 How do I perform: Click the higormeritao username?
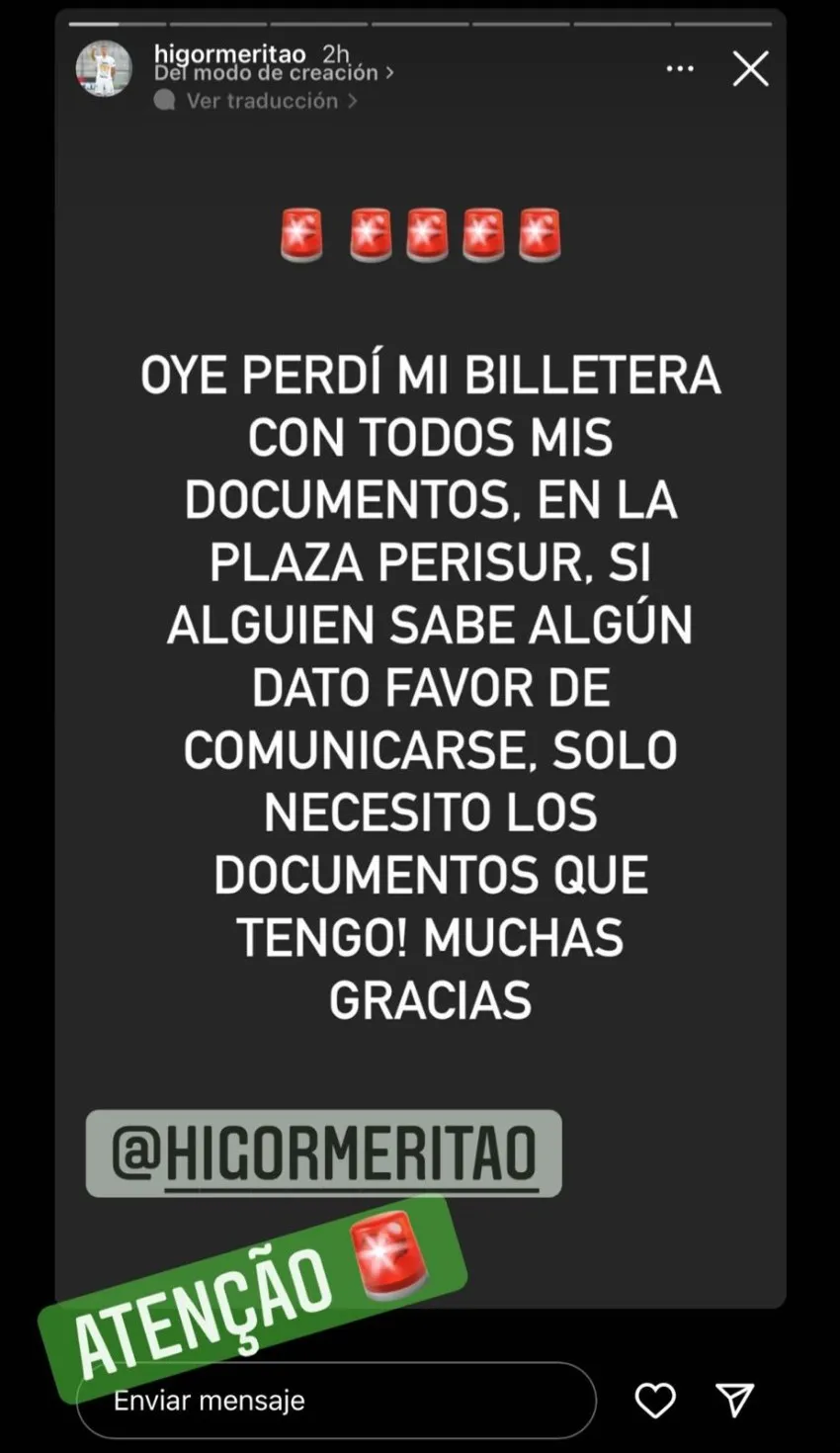coord(228,54)
